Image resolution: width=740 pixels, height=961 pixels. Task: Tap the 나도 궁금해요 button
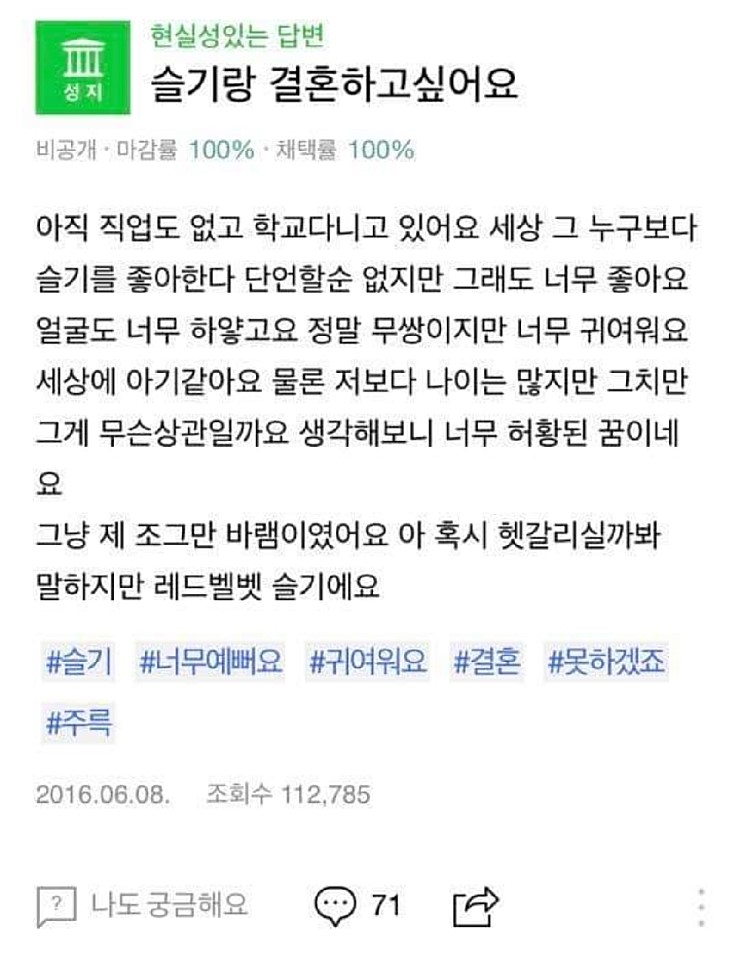(142, 905)
